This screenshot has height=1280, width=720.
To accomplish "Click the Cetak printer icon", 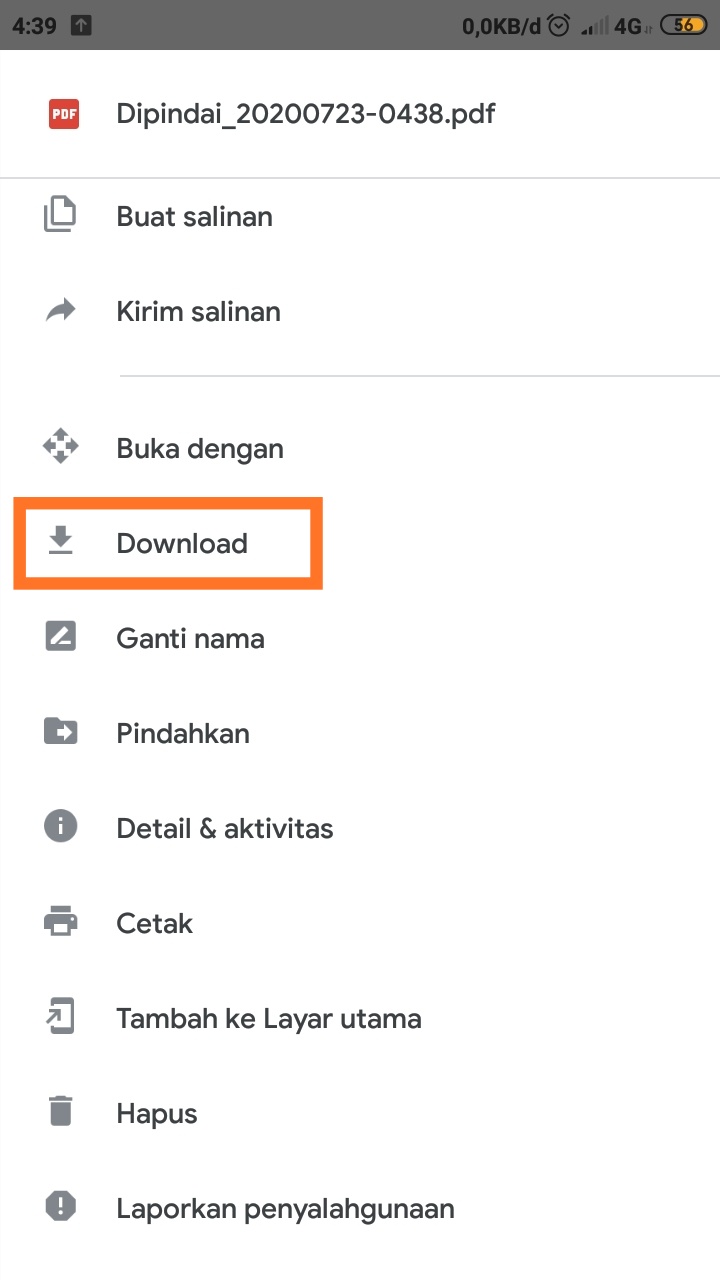I will pos(60,921).
